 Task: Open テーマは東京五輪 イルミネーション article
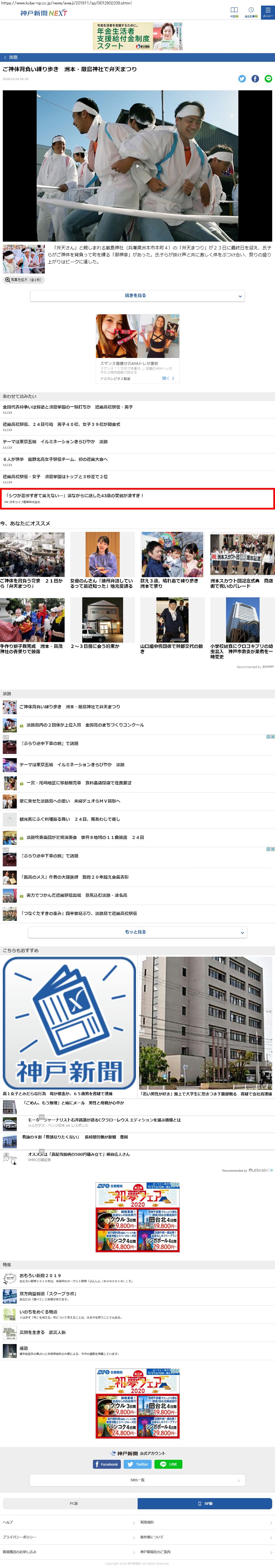point(55,441)
